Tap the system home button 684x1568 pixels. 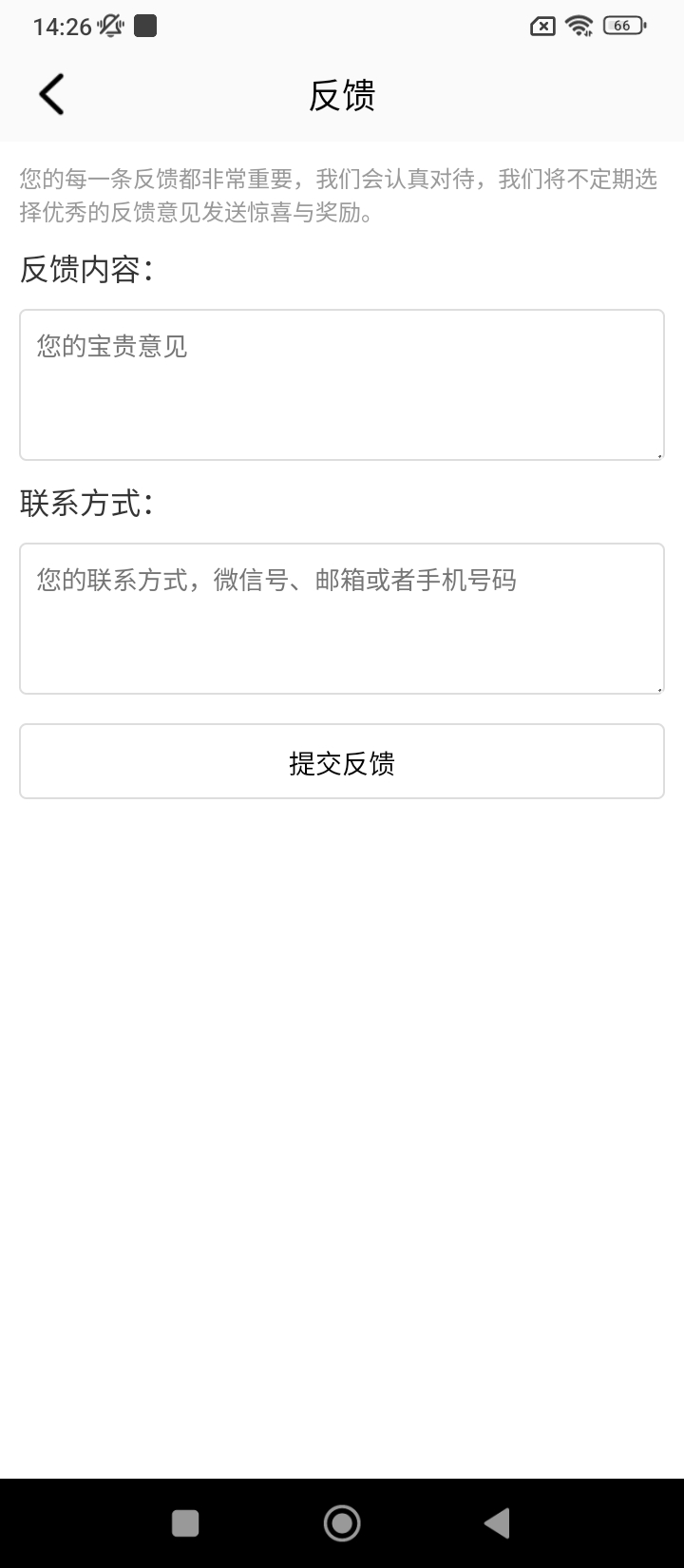(342, 1523)
